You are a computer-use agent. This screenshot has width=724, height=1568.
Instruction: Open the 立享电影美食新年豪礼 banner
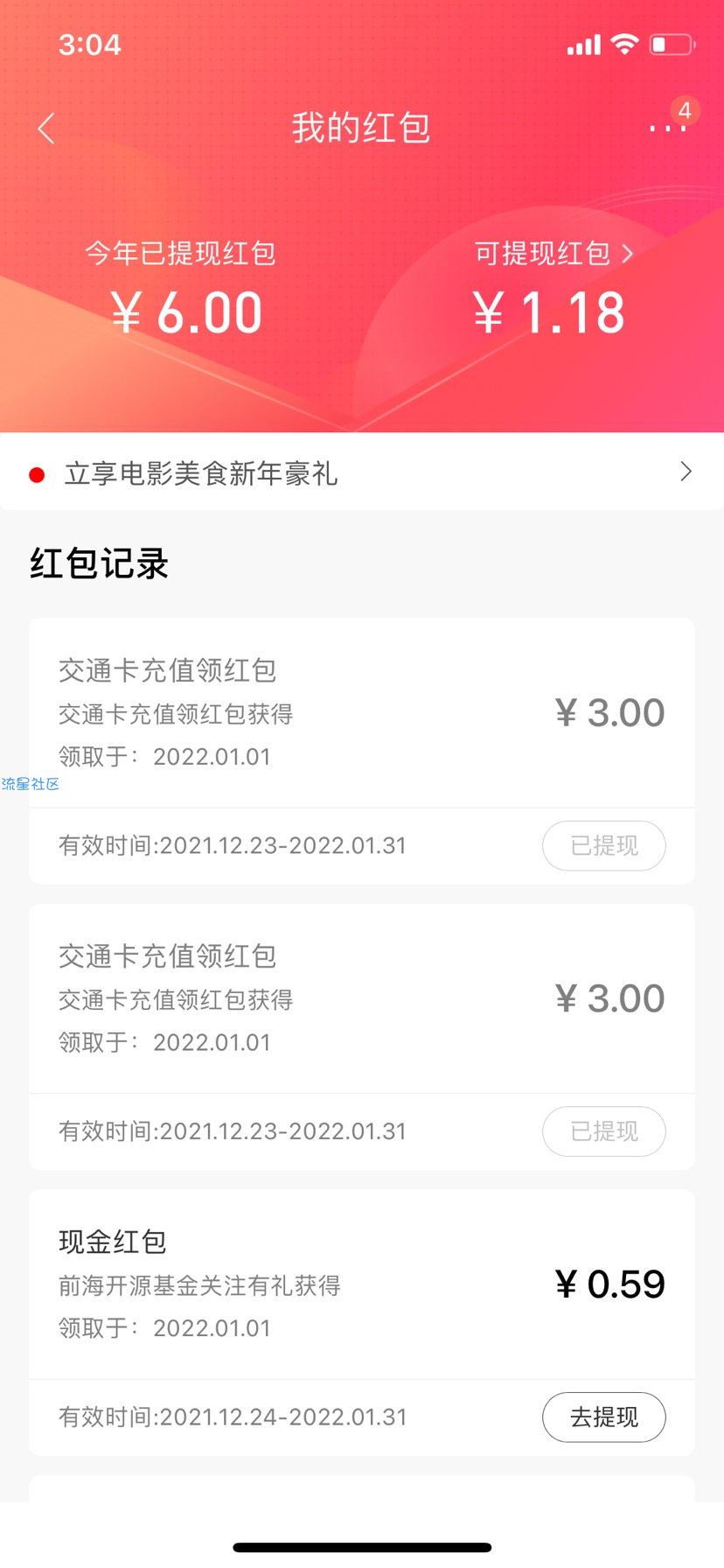click(361, 473)
